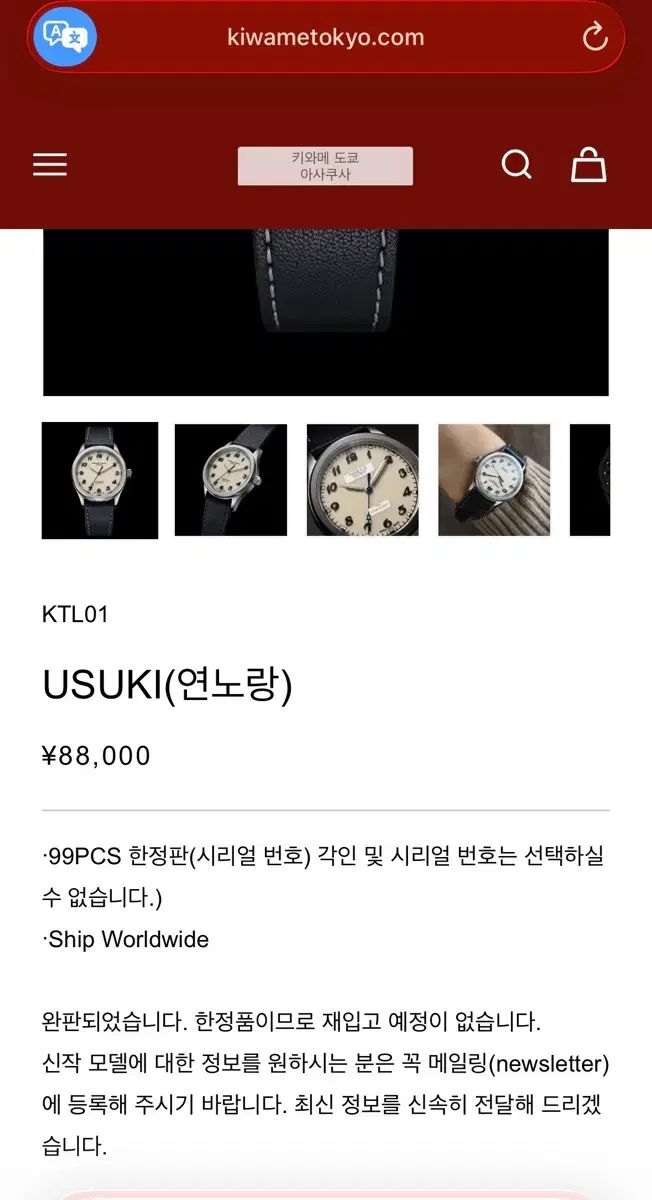This screenshot has height=1200, width=652.
Task: Select the wrist shot thumbnail
Action: click(494, 480)
